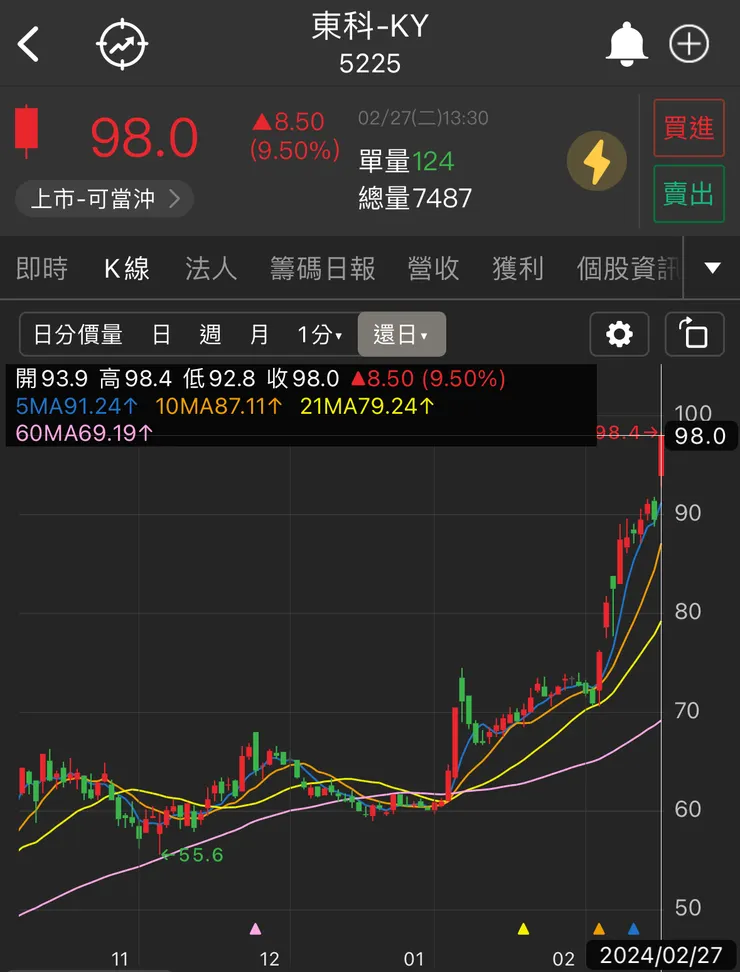The width and height of the screenshot is (740, 972).
Task: Tap the yellow triangle marker below the January candles
Action: 522,928
